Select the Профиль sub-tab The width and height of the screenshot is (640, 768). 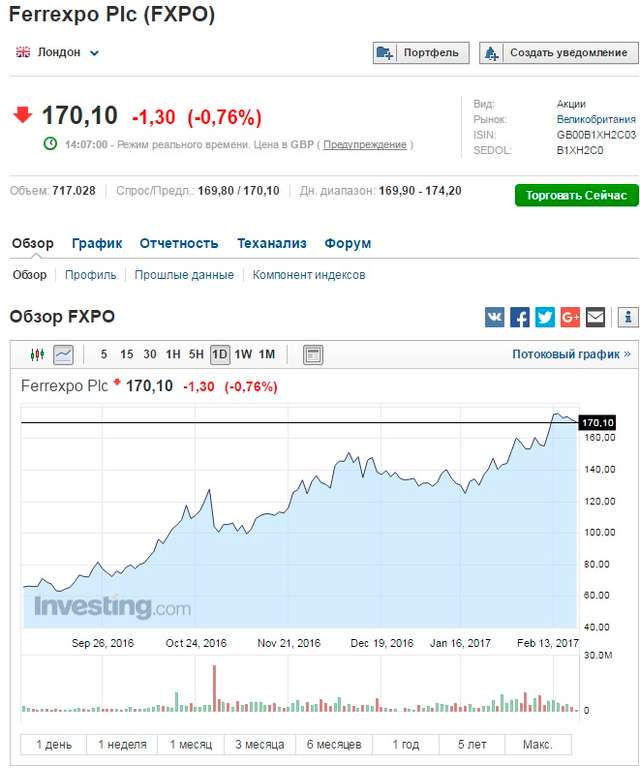point(91,275)
